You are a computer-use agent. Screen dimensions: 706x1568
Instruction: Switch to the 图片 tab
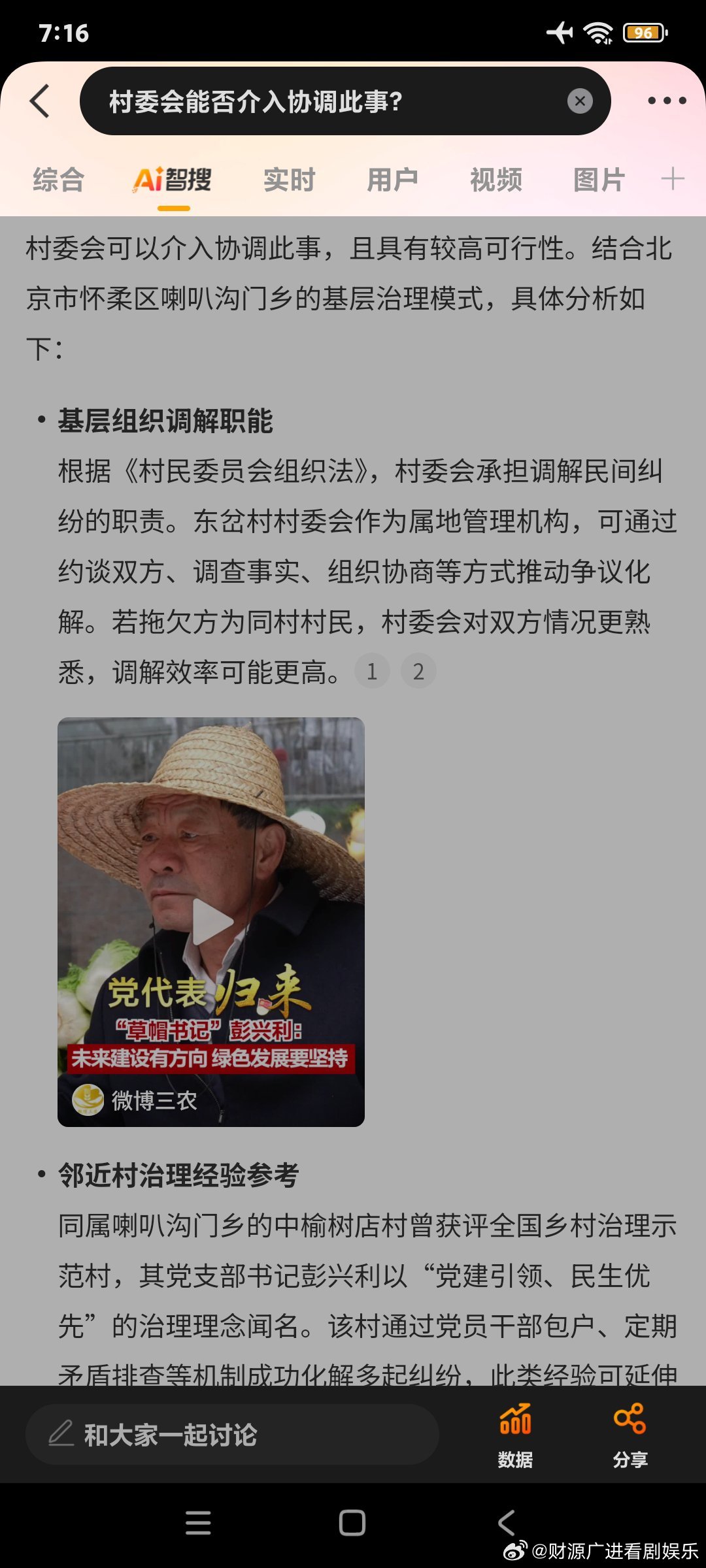point(599,180)
